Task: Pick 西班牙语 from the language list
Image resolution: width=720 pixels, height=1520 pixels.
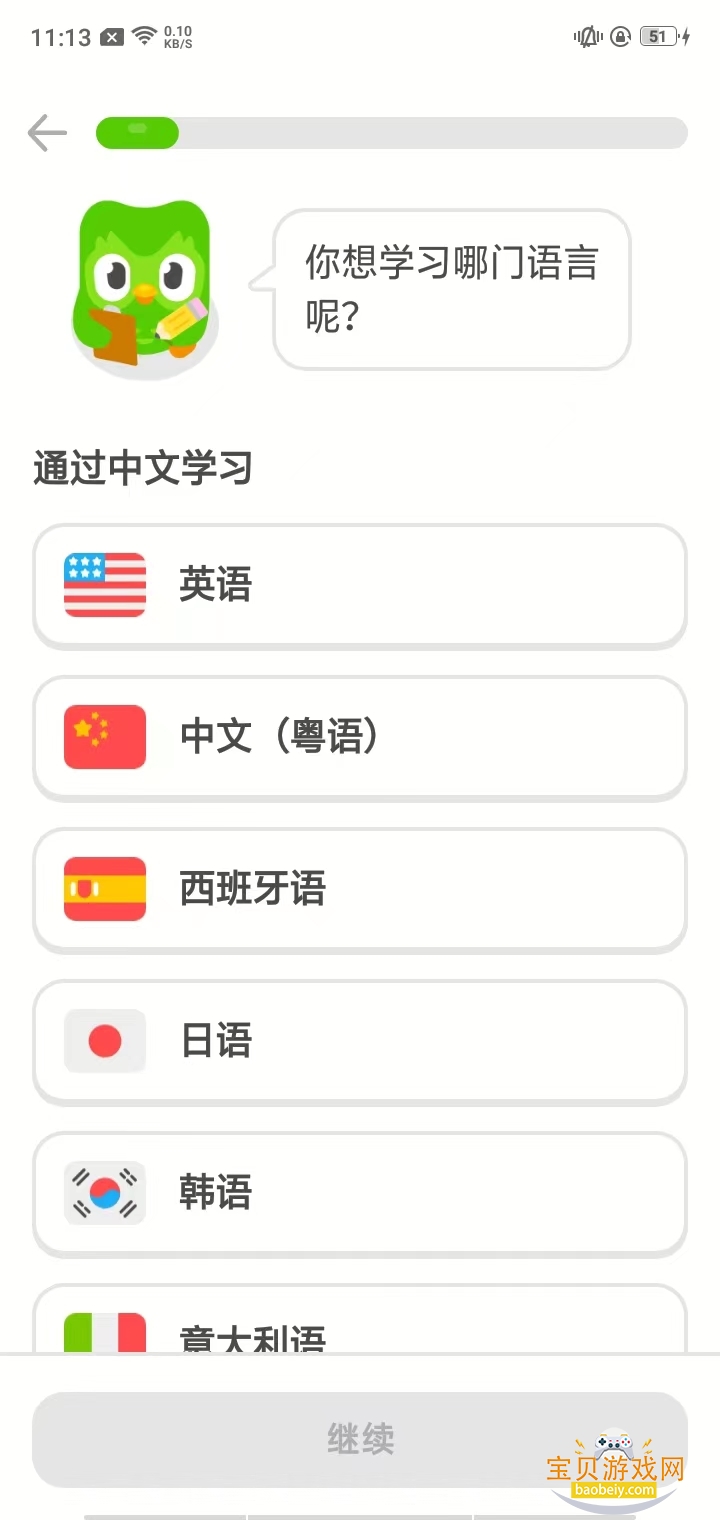Action: click(360, 890)
